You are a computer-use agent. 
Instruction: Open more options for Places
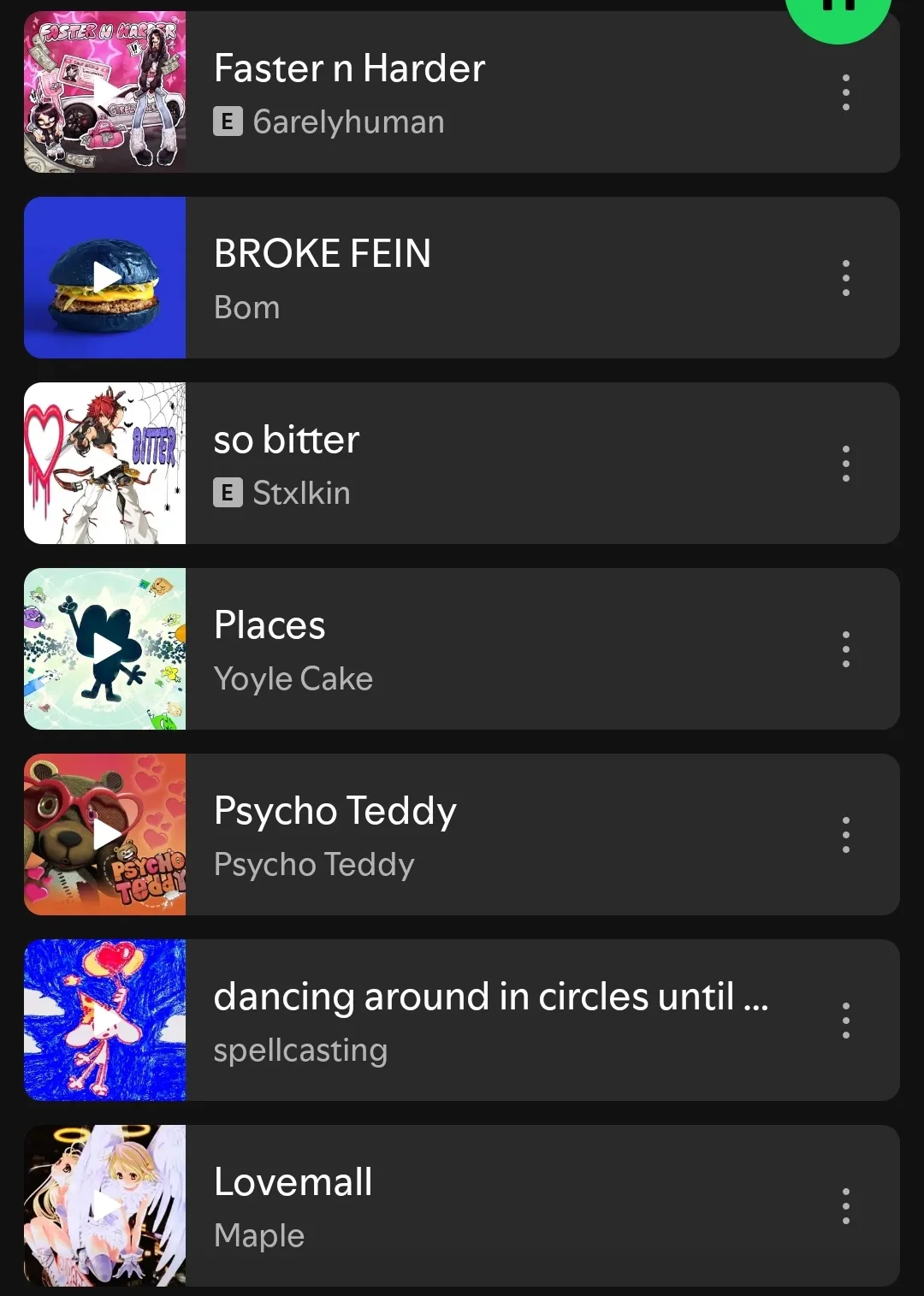click(845, 649)
